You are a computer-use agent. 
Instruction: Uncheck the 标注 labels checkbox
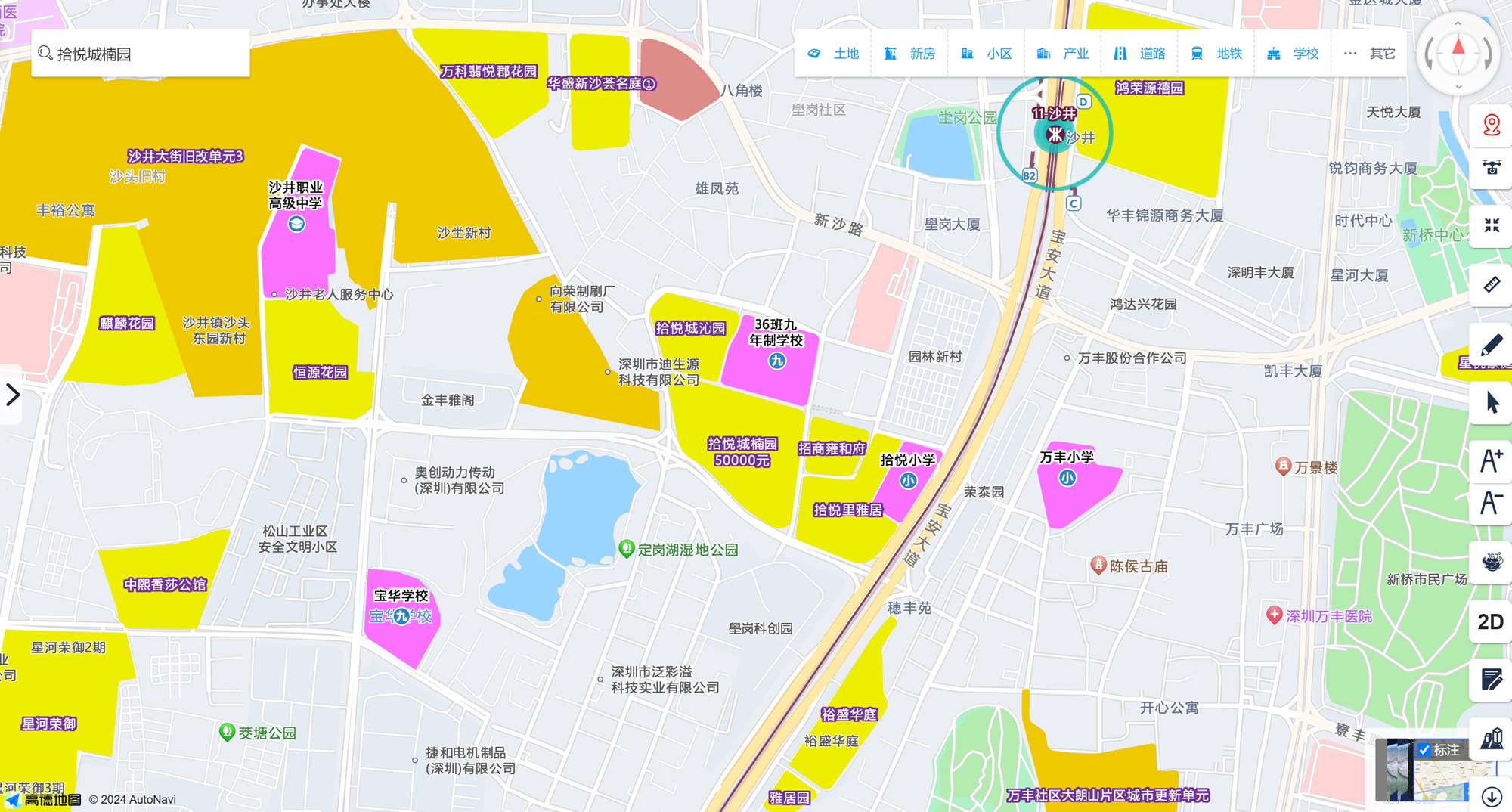1424,750
